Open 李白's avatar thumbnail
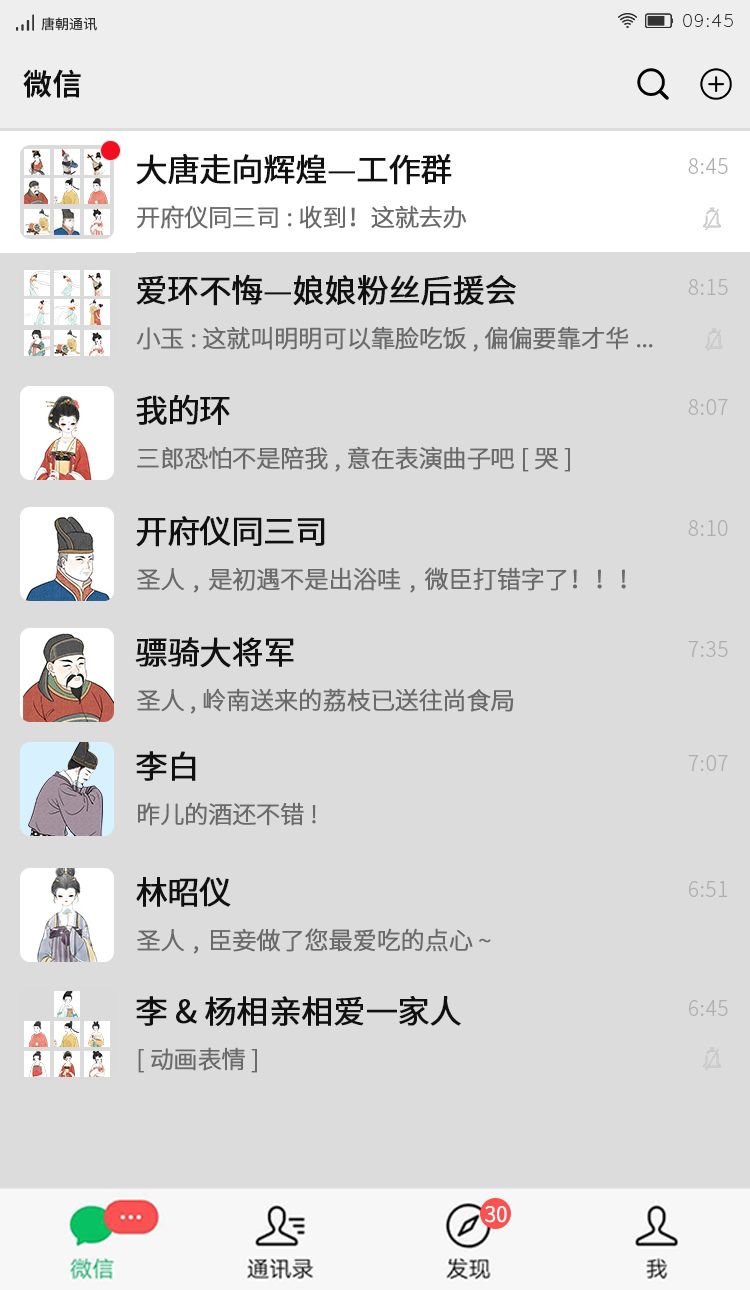Image resolution: width=750 pixels, height=1290 pixels. coord(66,788)
